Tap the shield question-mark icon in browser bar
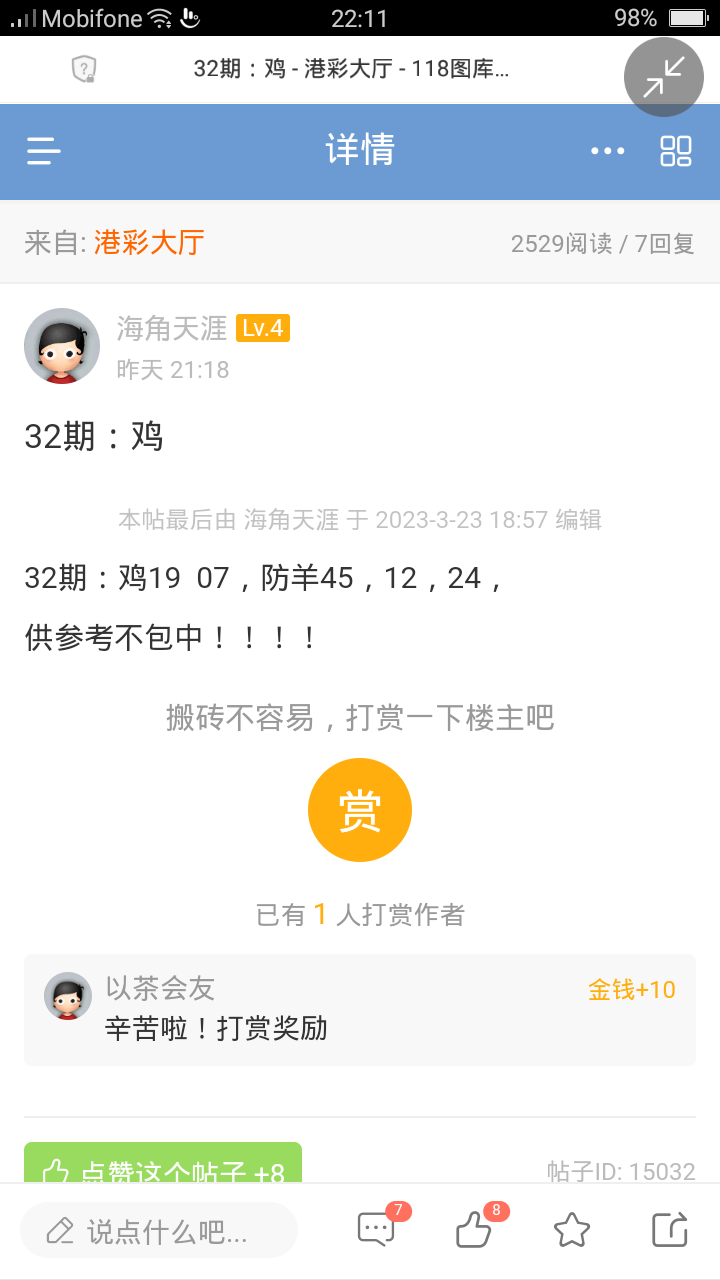Screen dimensions: 720x1280 (x=84, y=69)
